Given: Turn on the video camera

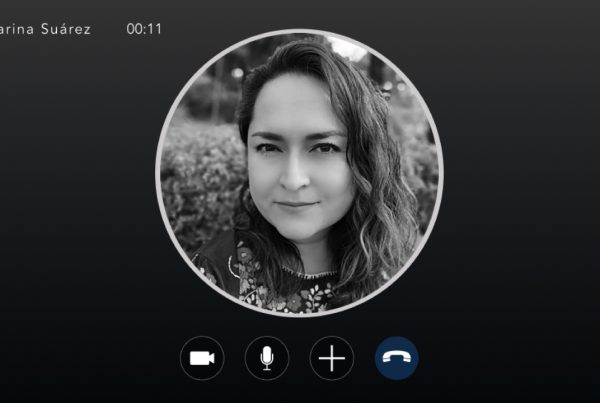Looking at the screenshot, I should tap(202, 358).
